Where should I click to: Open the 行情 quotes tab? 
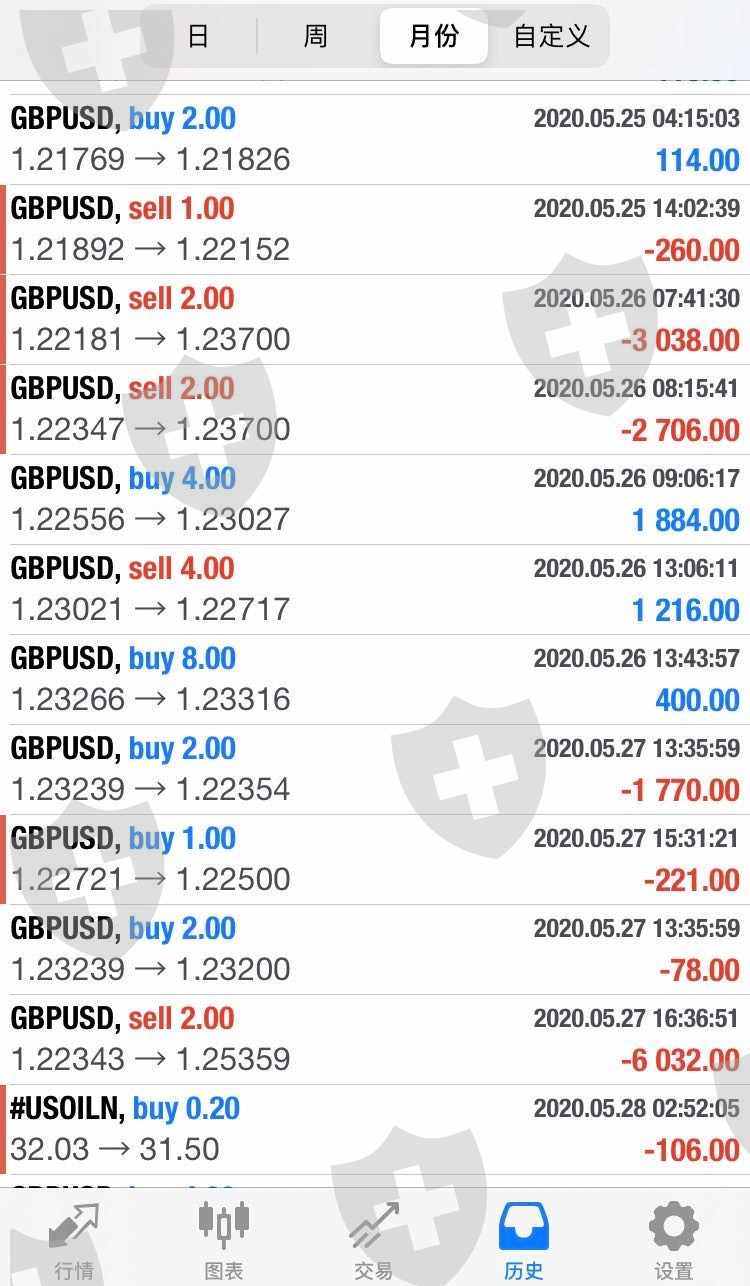74,1240
